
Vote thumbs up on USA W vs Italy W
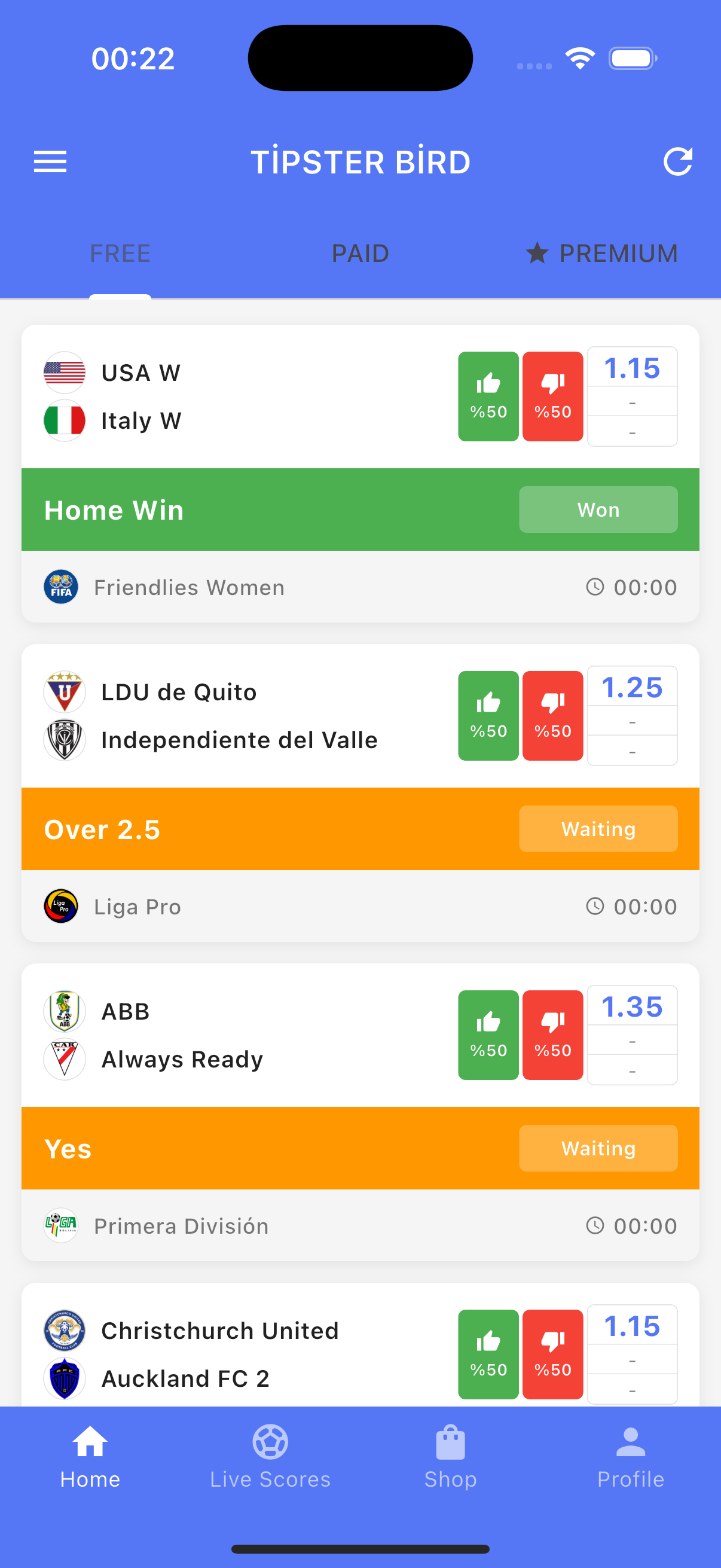[x=488, y=396]
